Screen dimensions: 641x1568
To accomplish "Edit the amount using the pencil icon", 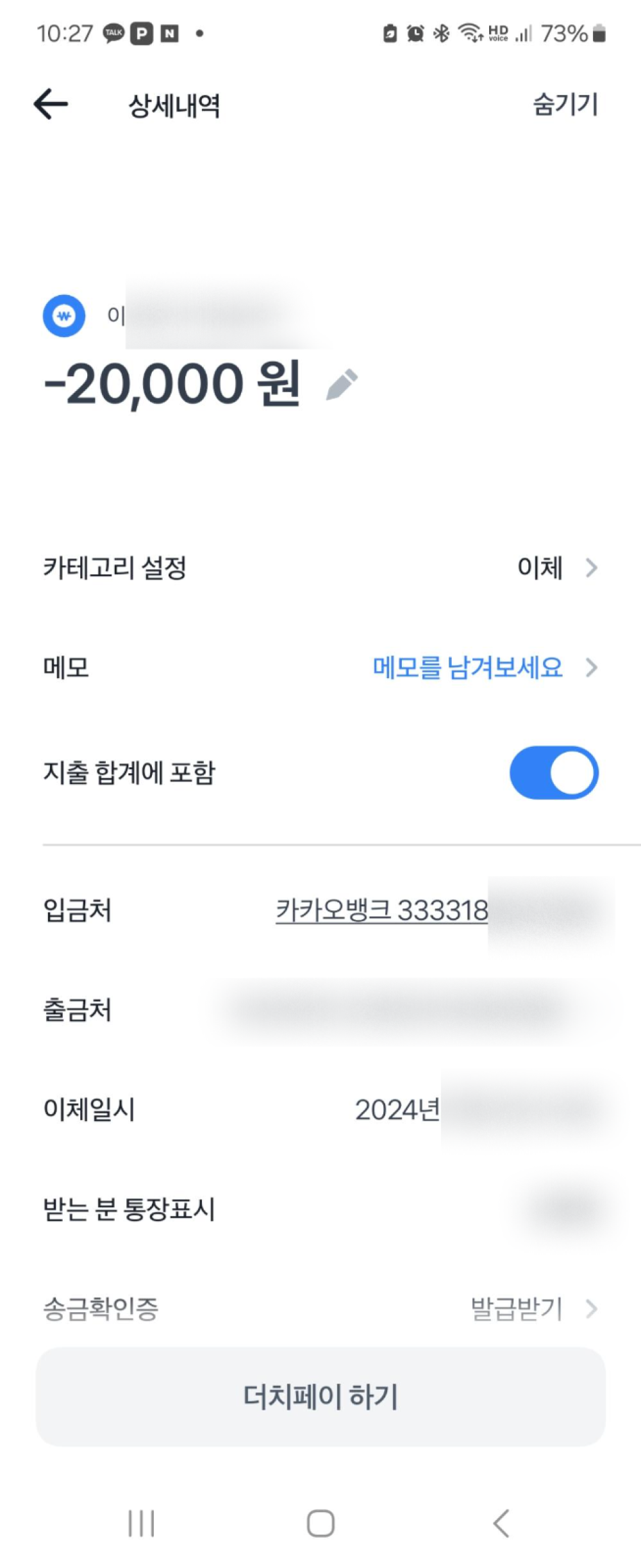I will pos(342,385).
